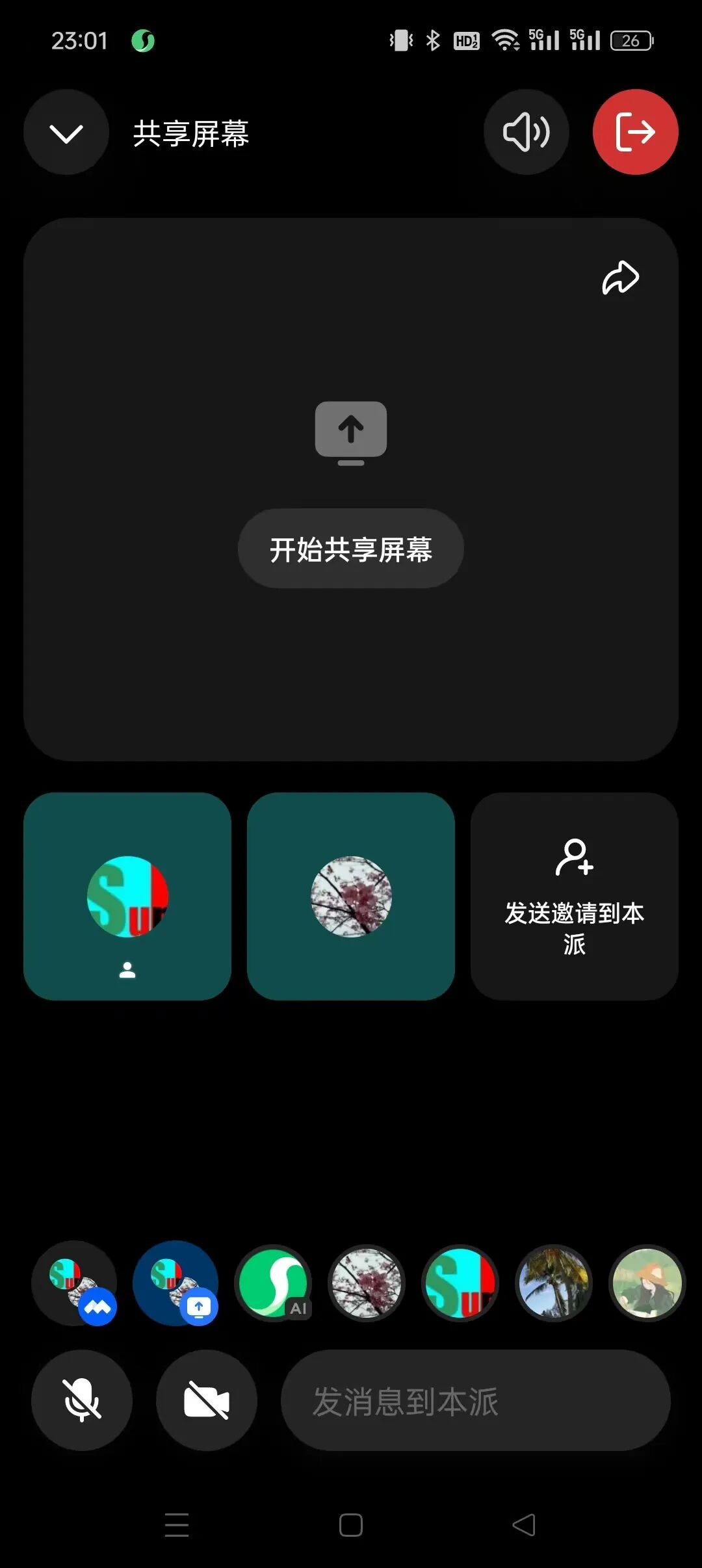The width and height of the screenshot is (702, 1568).
Task: Select the AI assistant icon in the bottom row
Action: tap(274, 1284)
